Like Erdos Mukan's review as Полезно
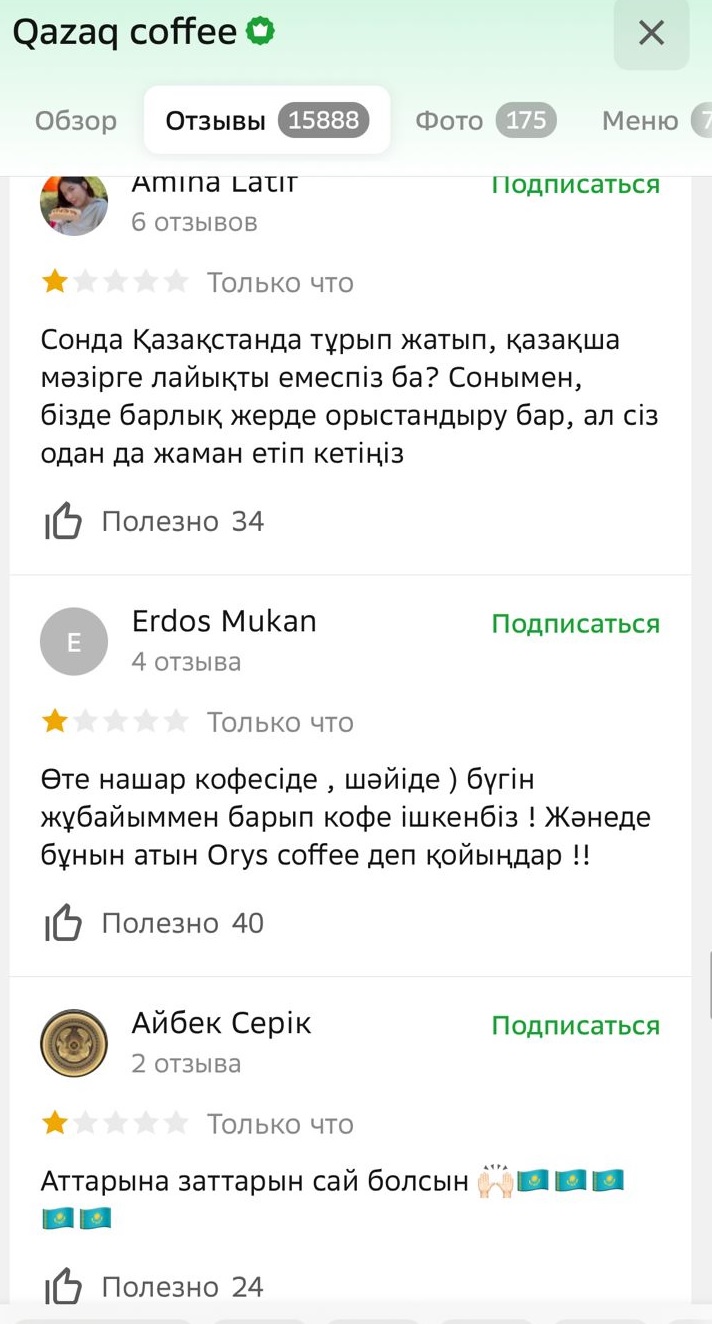Screen dimensions: 712x1324 point(153,923)
